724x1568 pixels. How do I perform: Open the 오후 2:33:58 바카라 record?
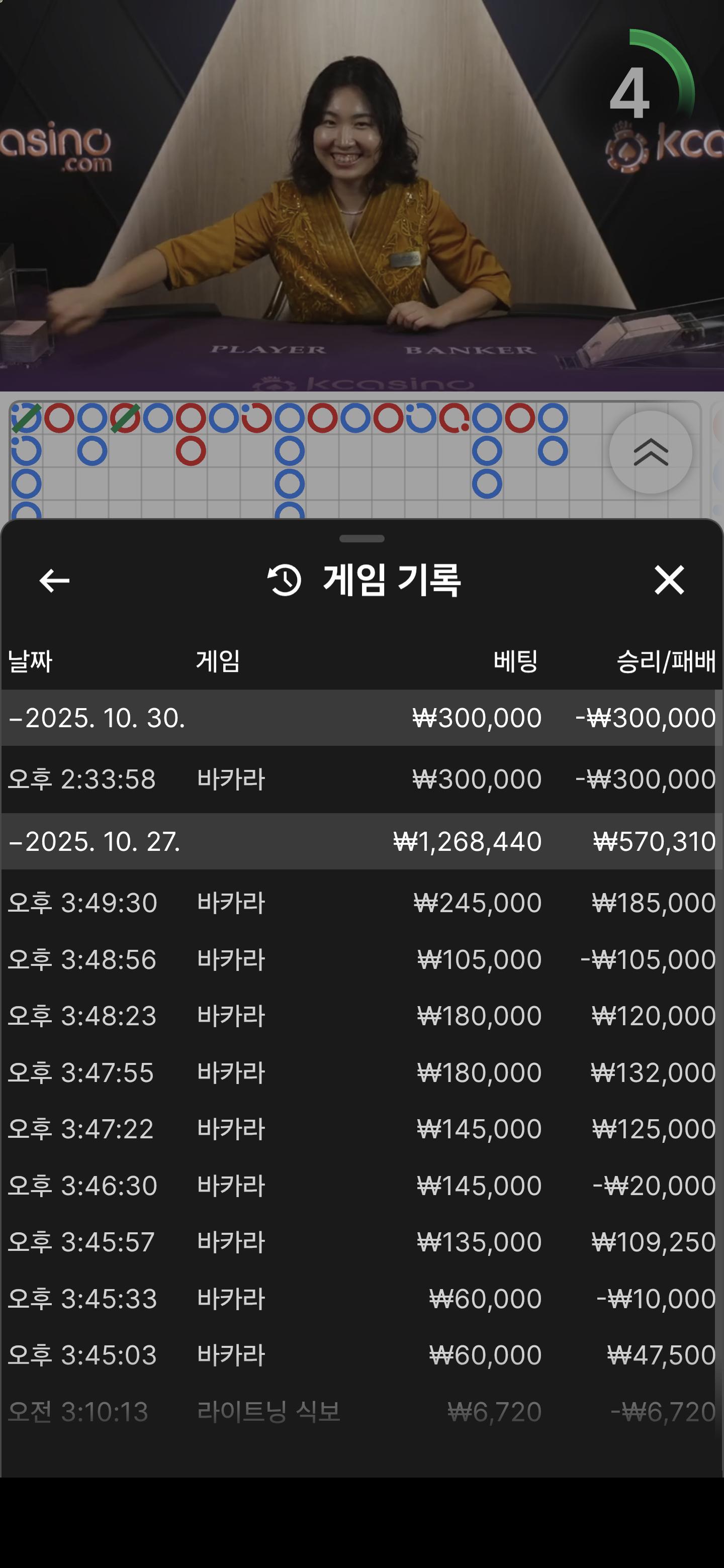pos(361,779)
